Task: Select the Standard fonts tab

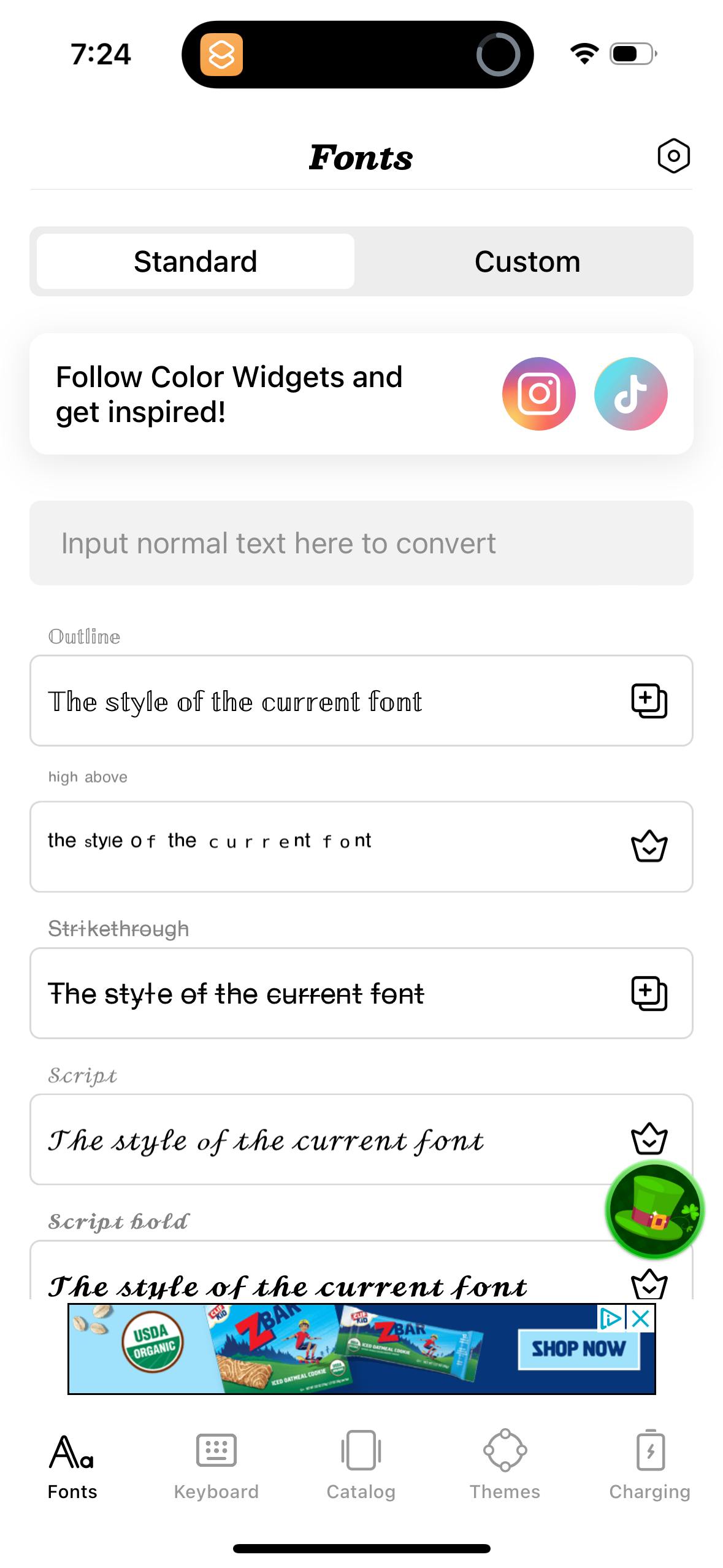Action: point(194,261)
